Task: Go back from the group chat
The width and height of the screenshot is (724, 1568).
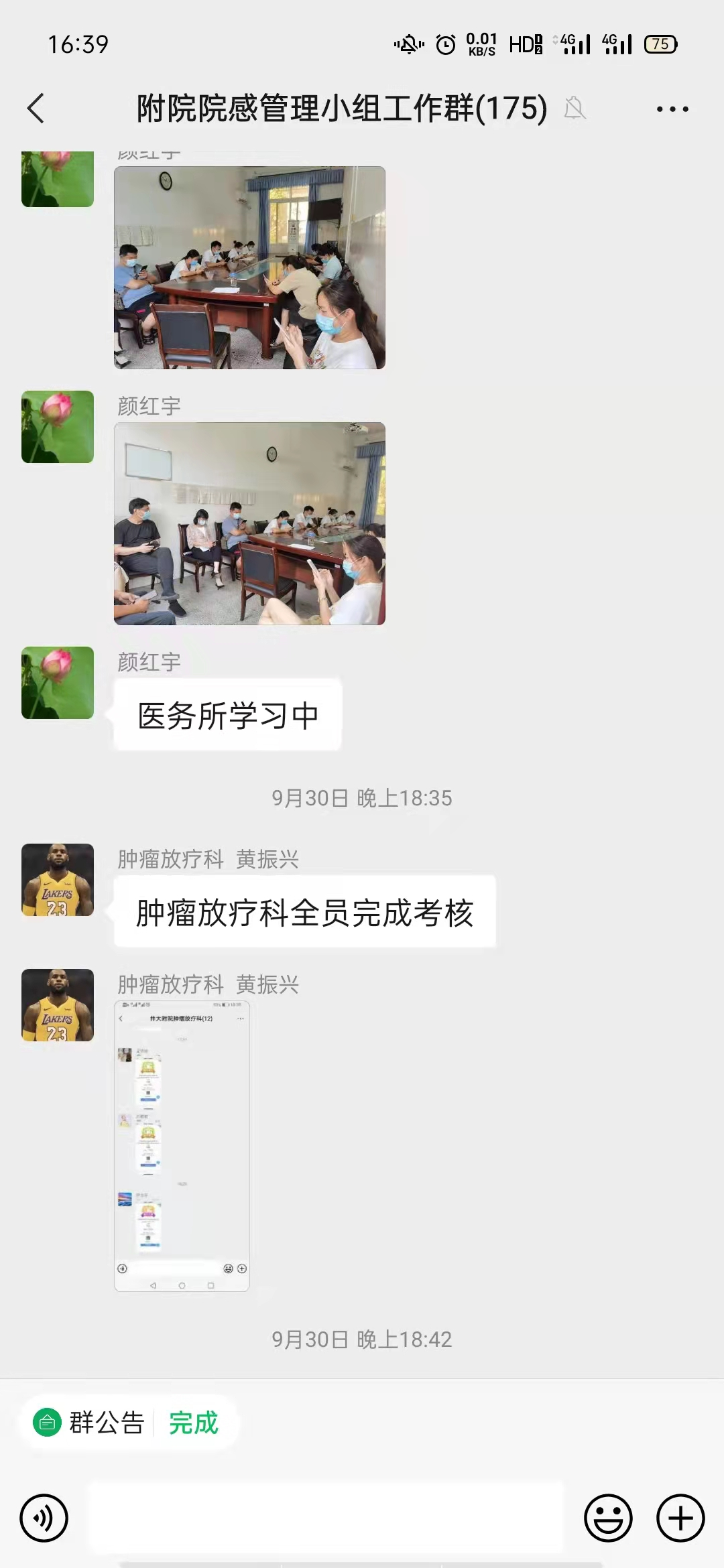Action: pos(36,109)
